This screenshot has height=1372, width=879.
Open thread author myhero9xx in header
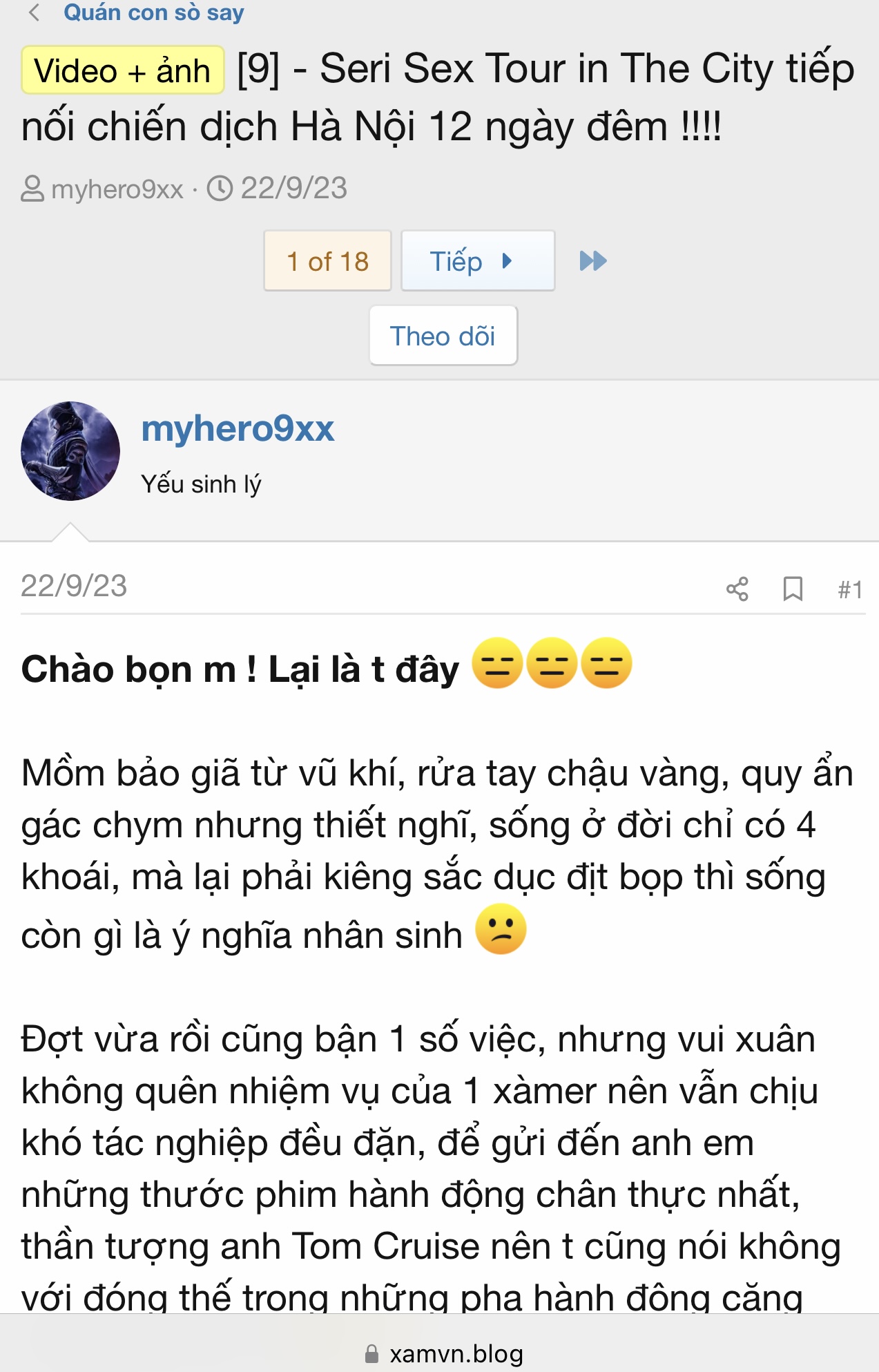[117, 189]
